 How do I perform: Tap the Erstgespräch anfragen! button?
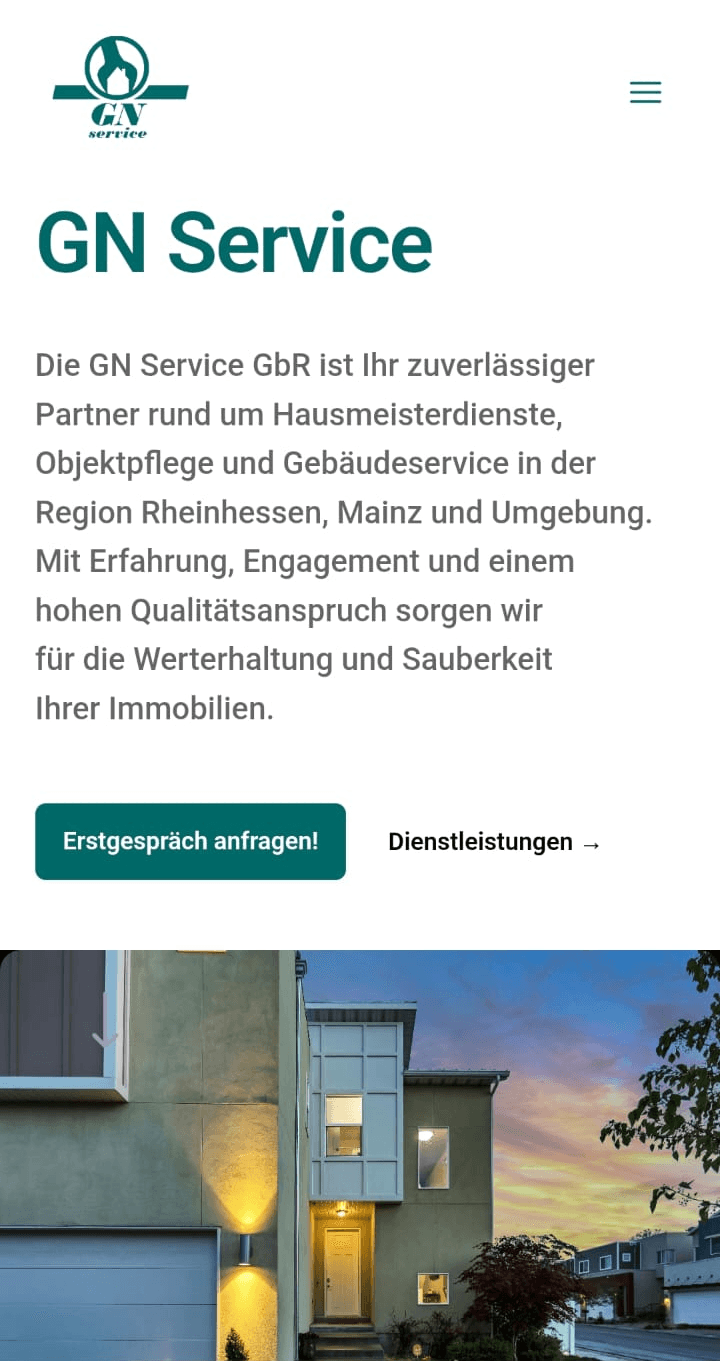(190, 841)
